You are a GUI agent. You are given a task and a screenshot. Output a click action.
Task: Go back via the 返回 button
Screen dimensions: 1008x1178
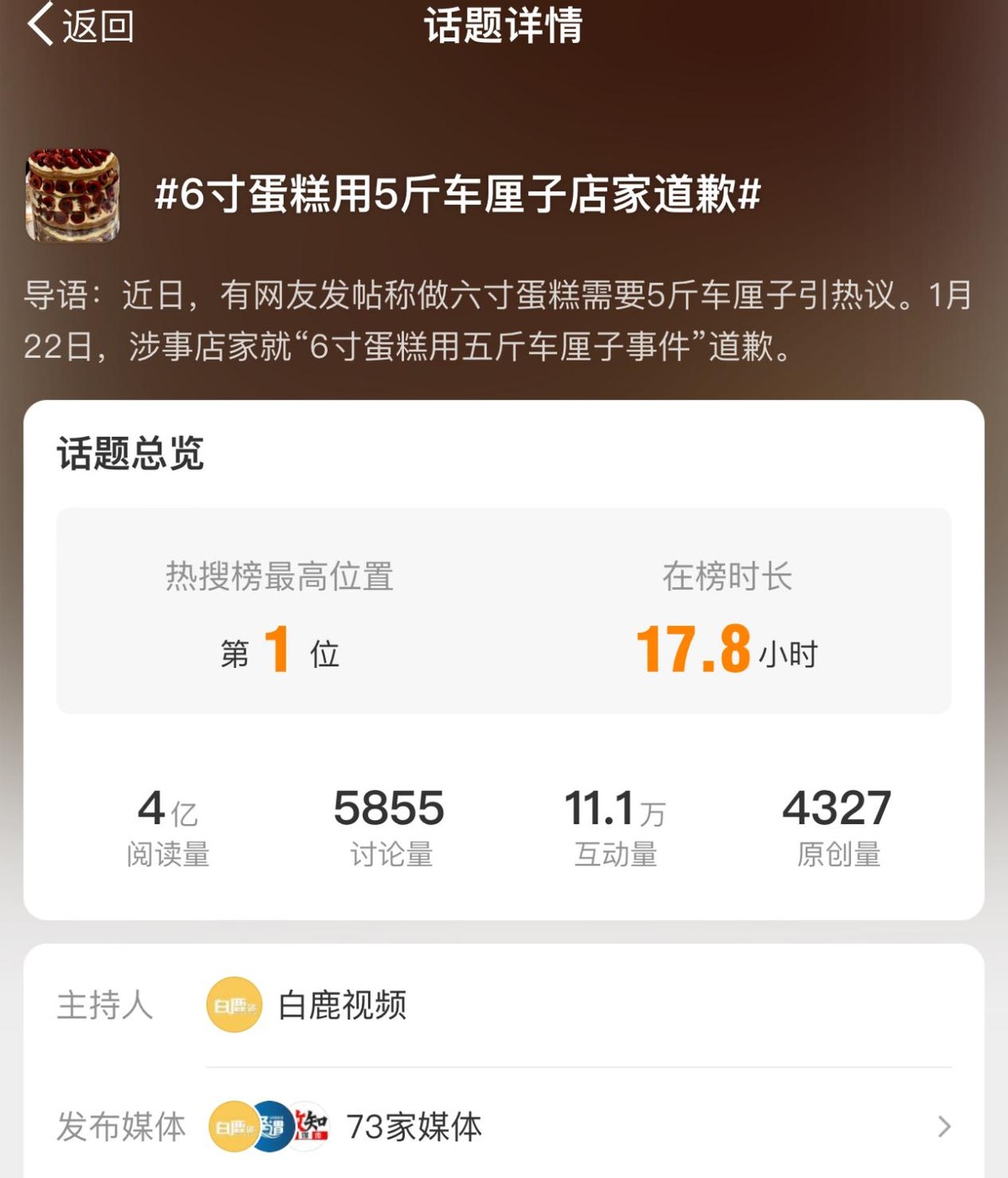tap(80, 25)
